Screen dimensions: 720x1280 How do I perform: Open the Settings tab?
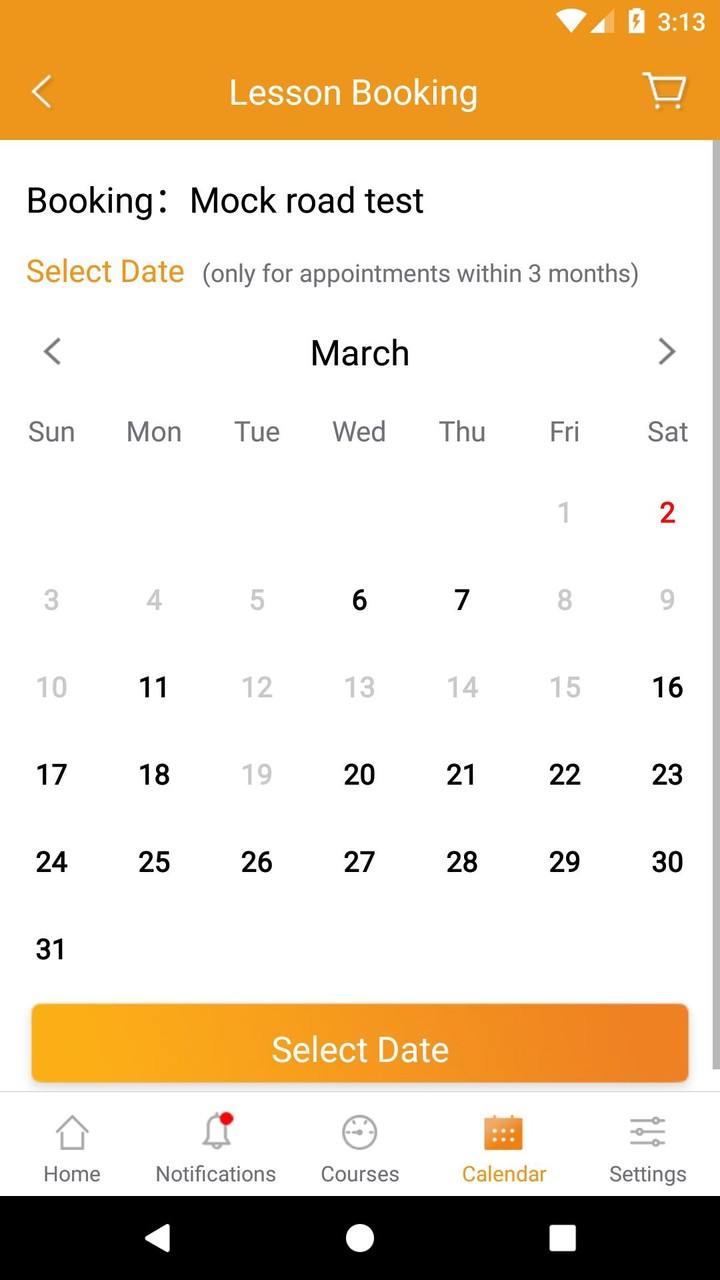click(x=648, y=1148)
